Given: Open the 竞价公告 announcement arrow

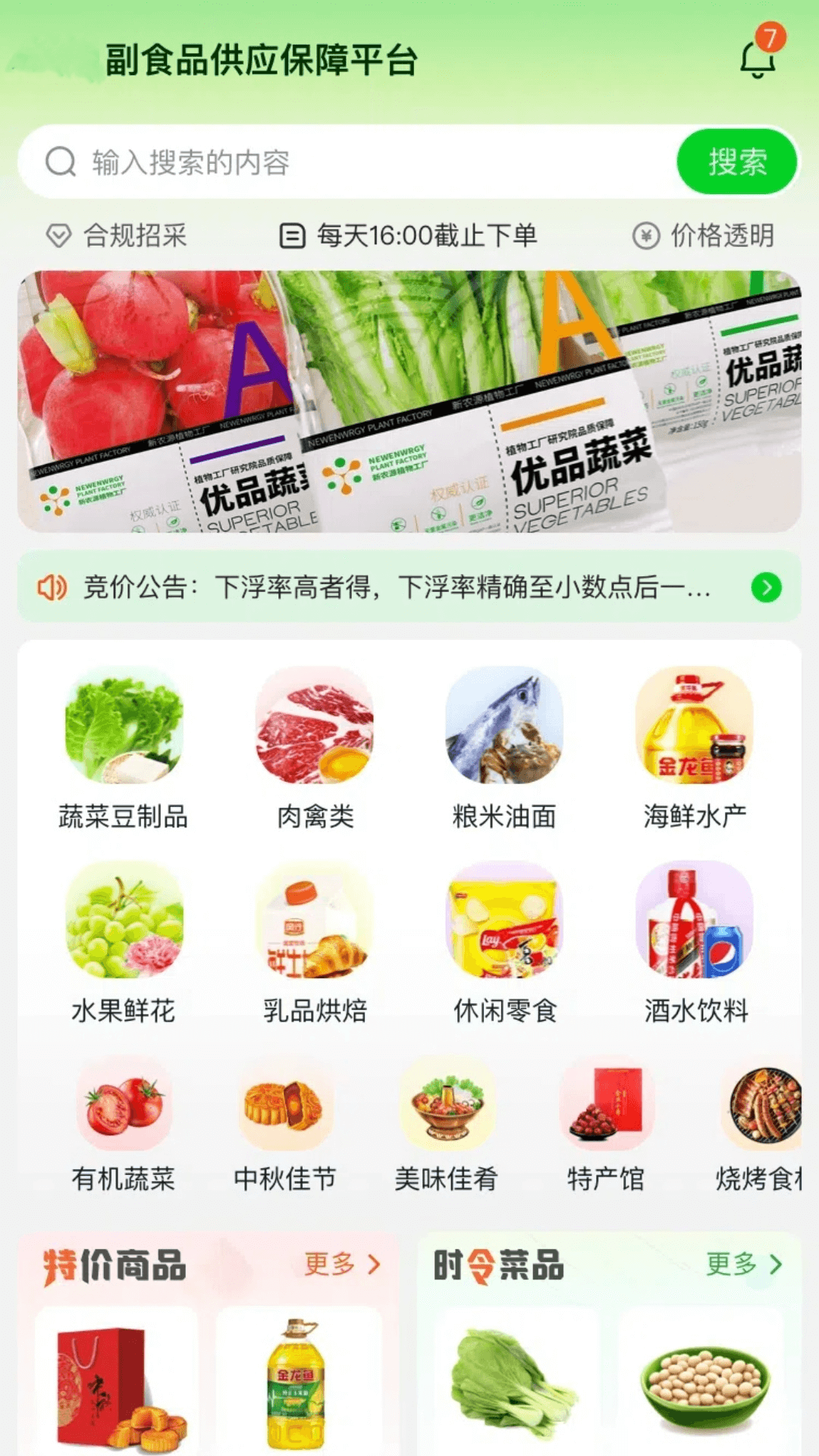Looking at the screenshot, I should point(766,587).
